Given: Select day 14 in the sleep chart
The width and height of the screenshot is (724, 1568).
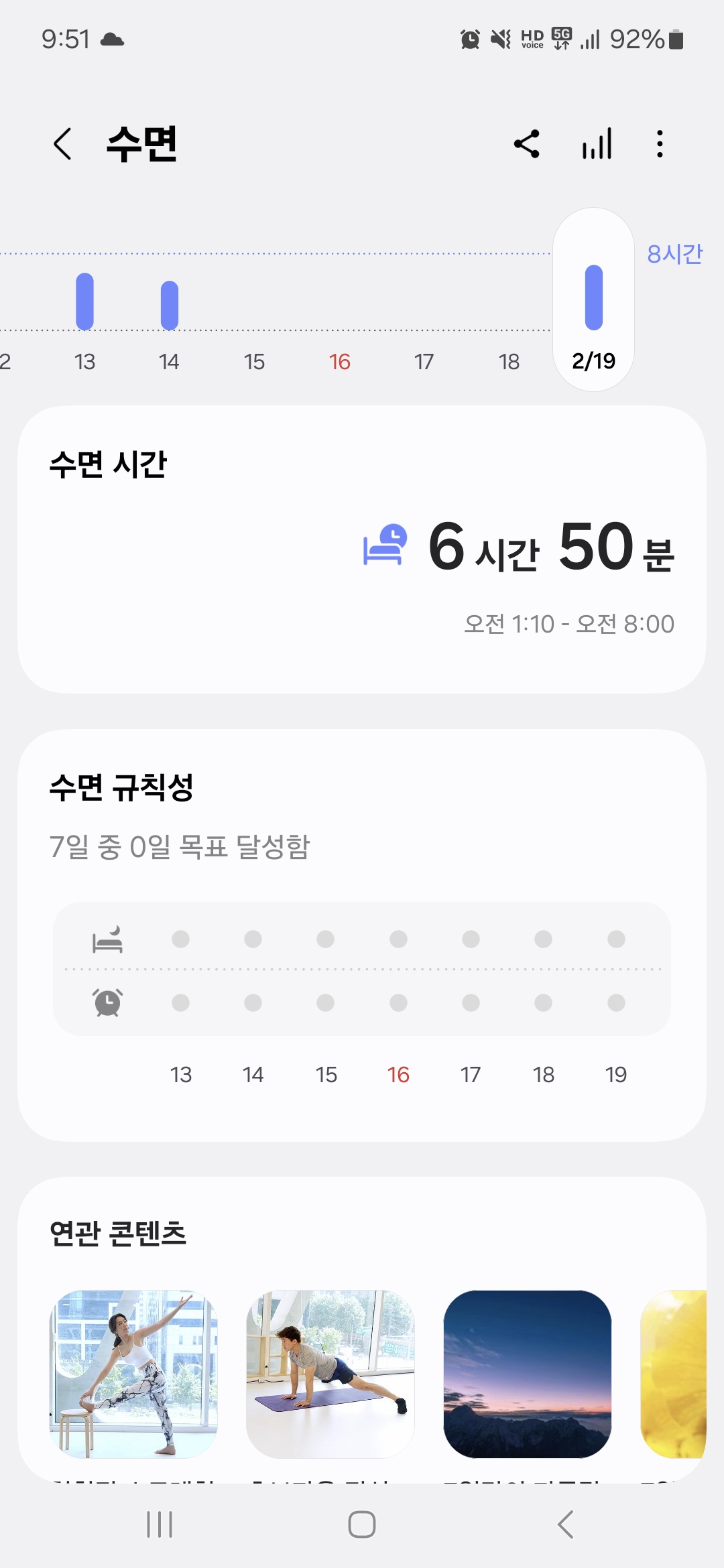Looking at the screenshot, I should [x=170, y=306].
